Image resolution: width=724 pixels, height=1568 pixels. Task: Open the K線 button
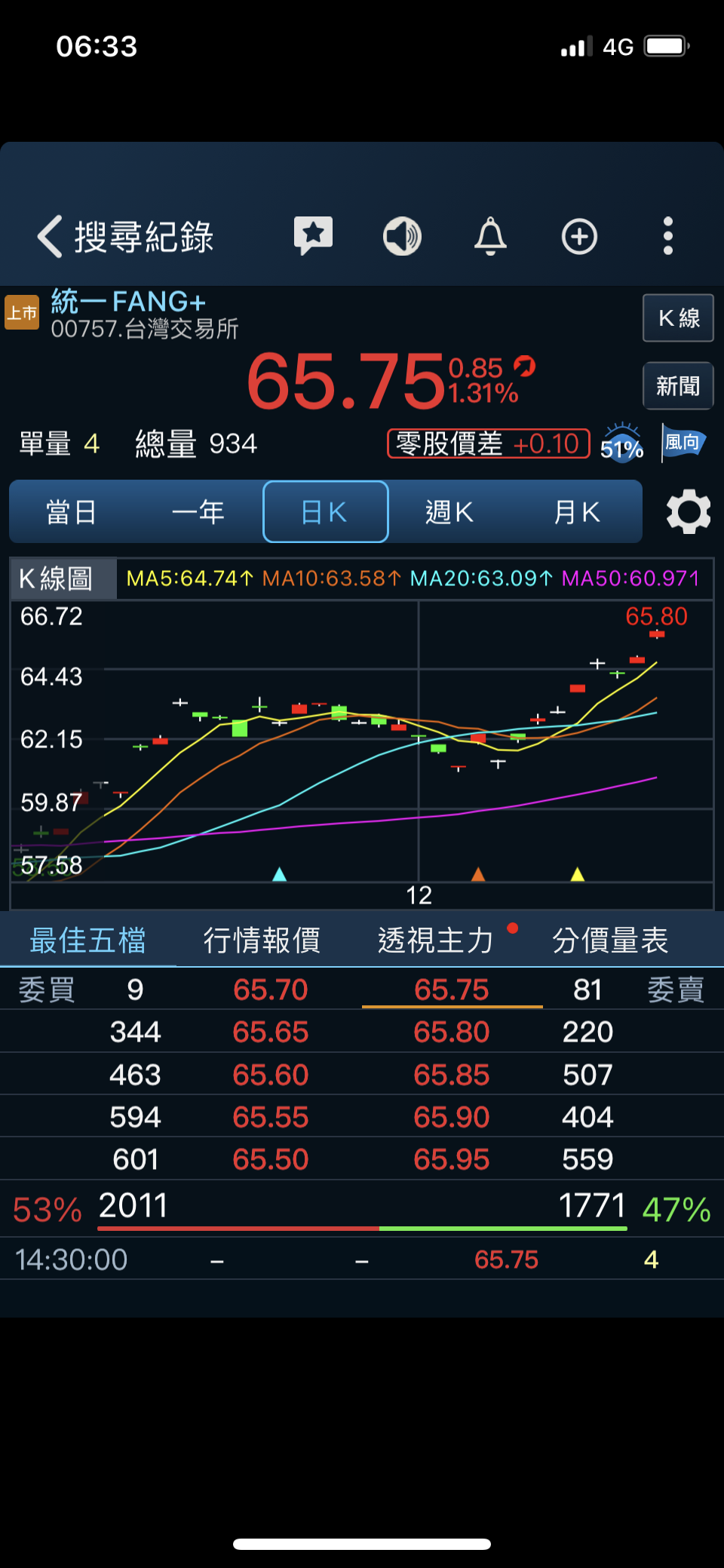point(678,318)
